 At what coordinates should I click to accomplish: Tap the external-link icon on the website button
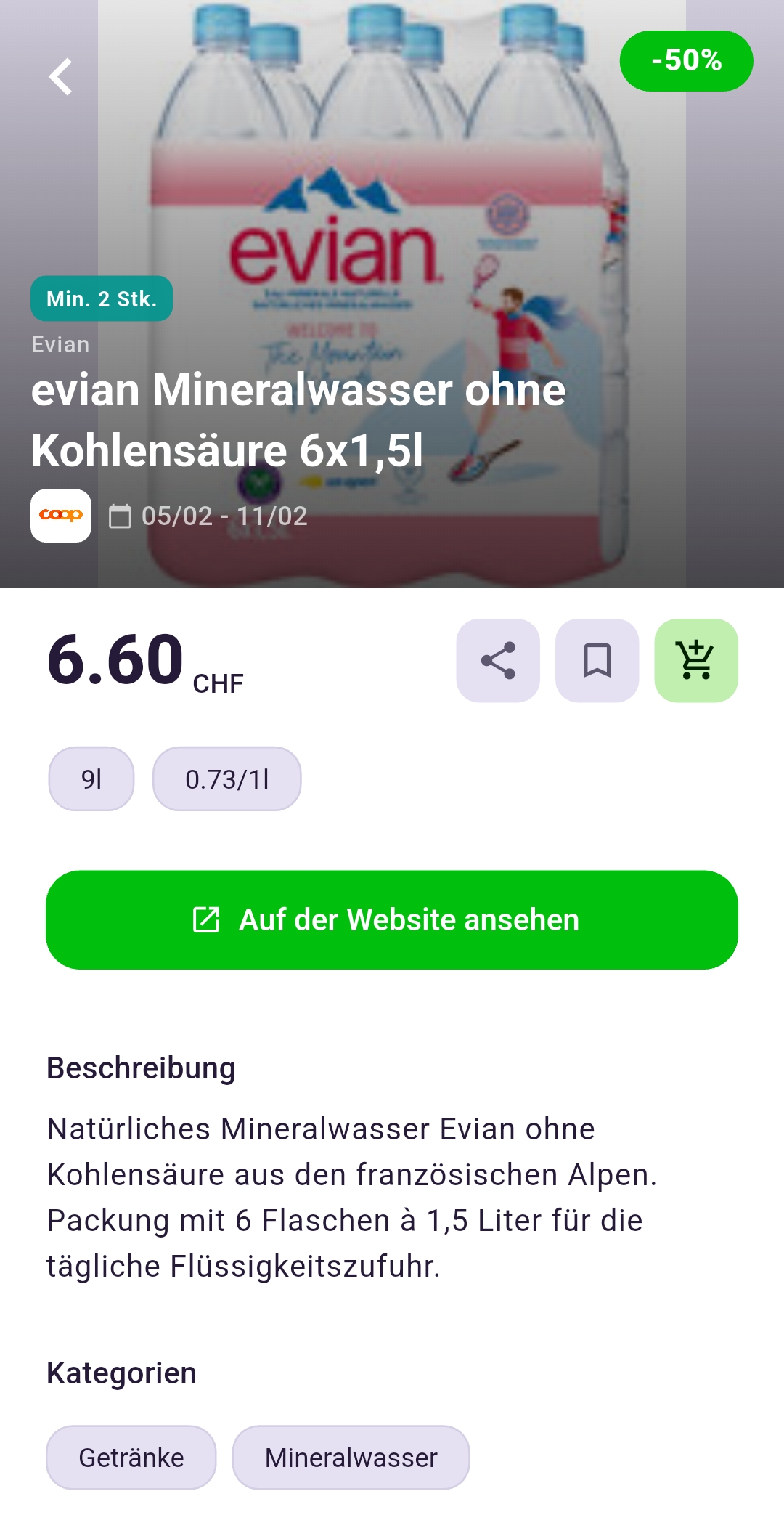[x=208, y=919]
